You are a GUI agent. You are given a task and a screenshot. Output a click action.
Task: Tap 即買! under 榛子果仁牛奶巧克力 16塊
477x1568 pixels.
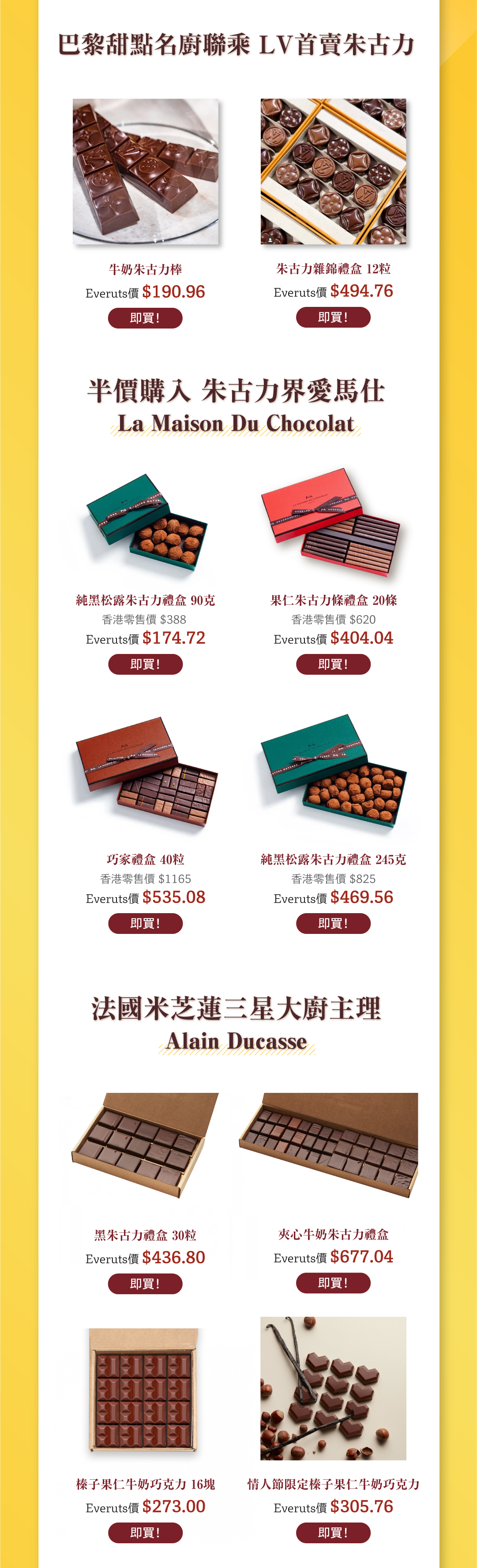click(x=146, y=1533)
